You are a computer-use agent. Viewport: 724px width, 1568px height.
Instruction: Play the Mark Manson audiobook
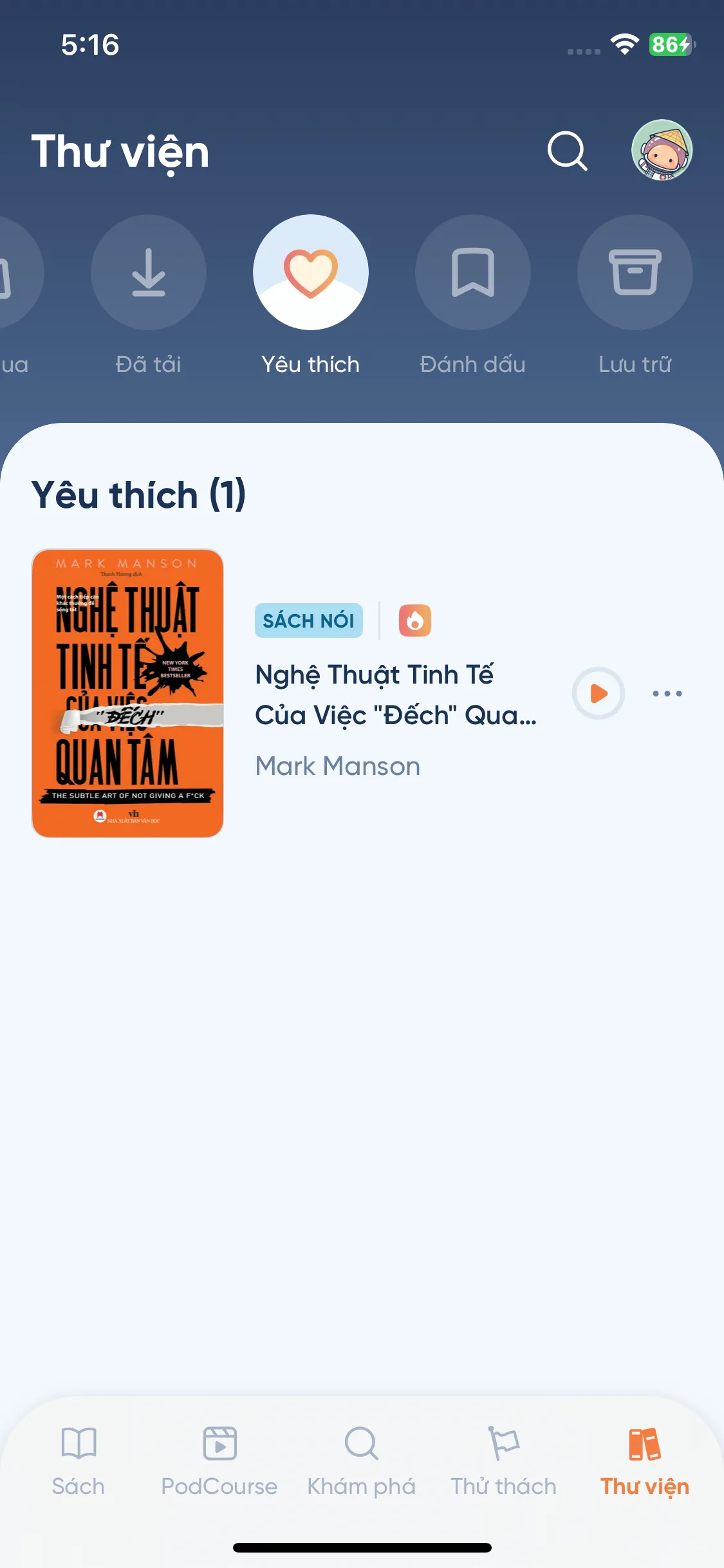(599, 693)
